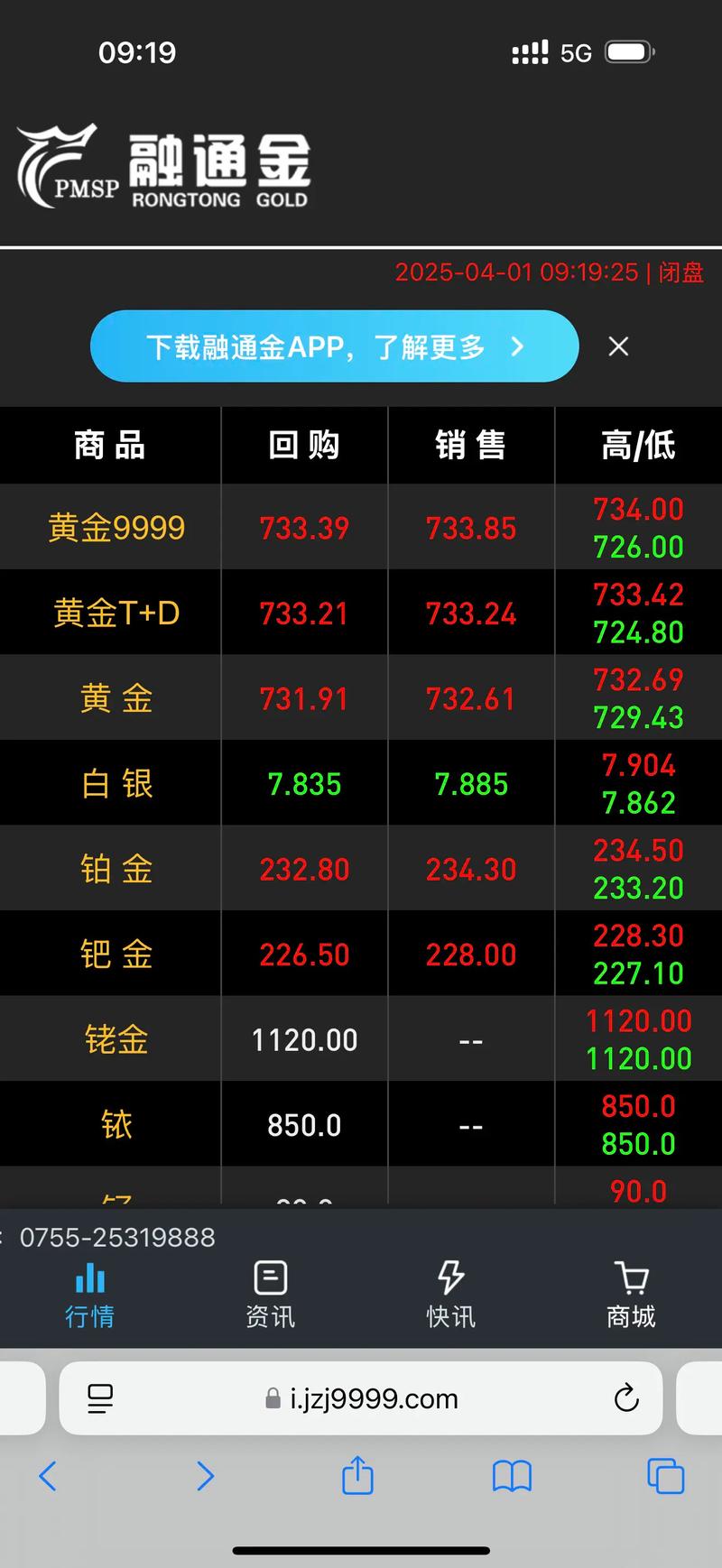Screen dimensions: 722x1568
Task: Tap the Share icon in Safari toolbar
Action: pos(357,1477)
